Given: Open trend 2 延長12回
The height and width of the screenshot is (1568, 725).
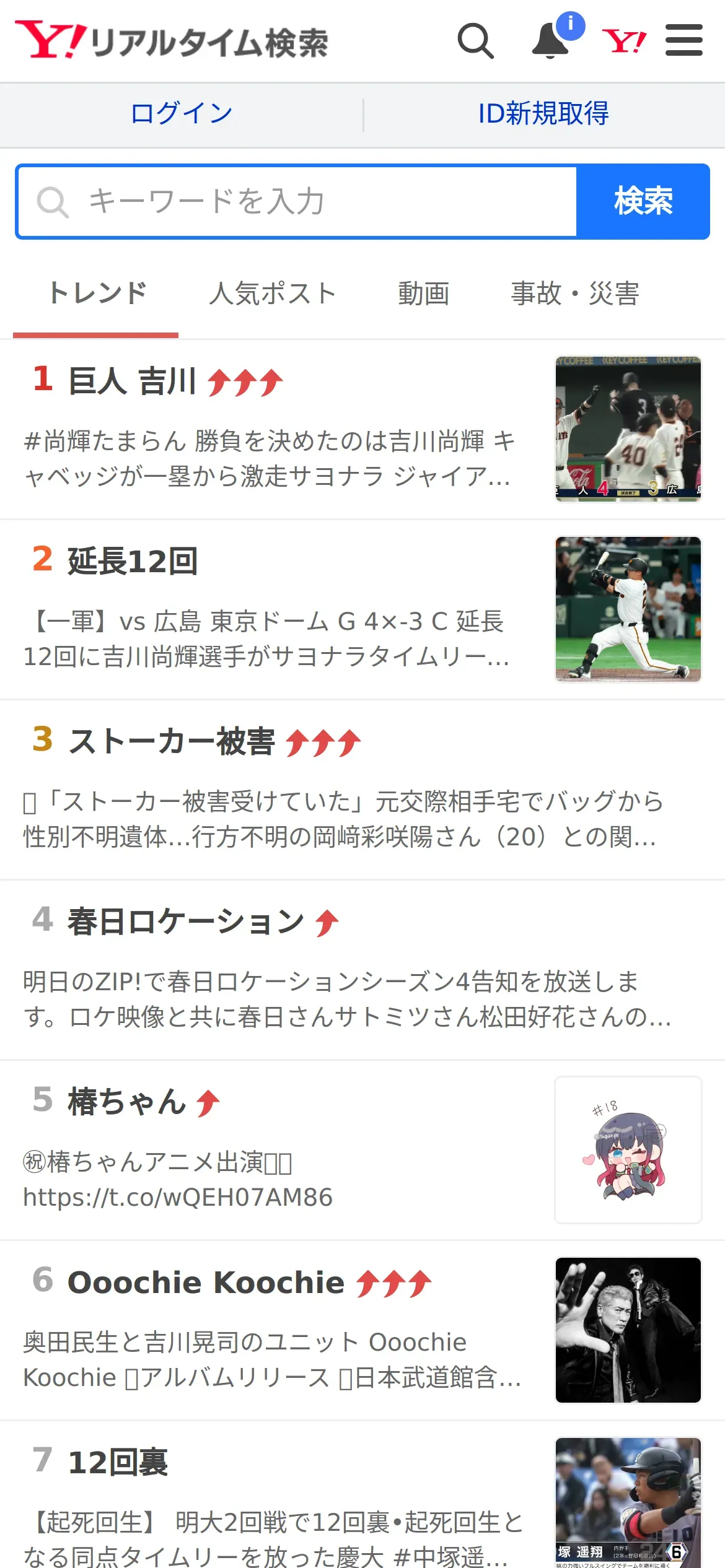Looking at the screenshot, I should [x=362, y=610].
